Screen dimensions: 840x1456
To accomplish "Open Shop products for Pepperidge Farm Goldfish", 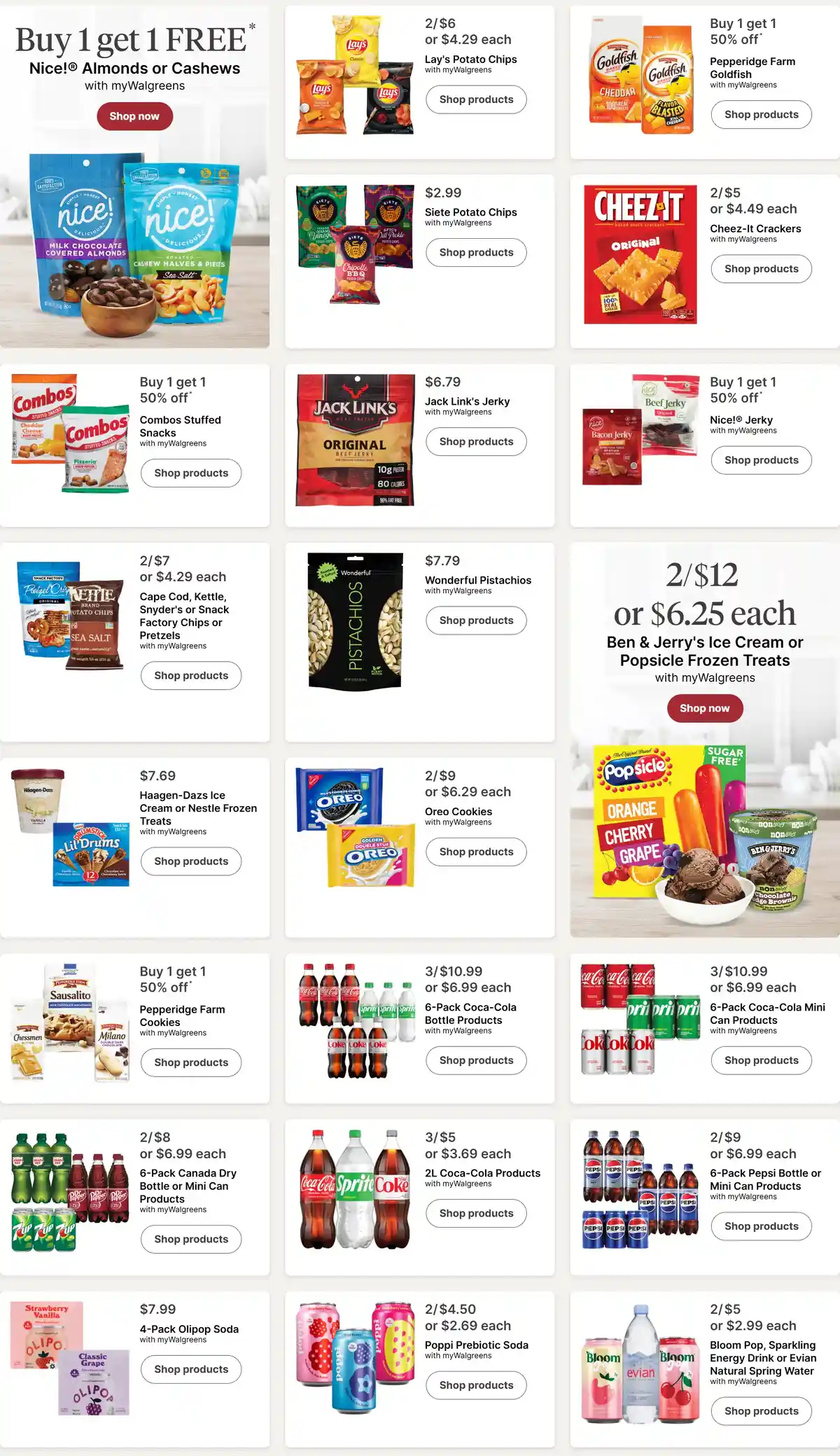I will 761,115.
